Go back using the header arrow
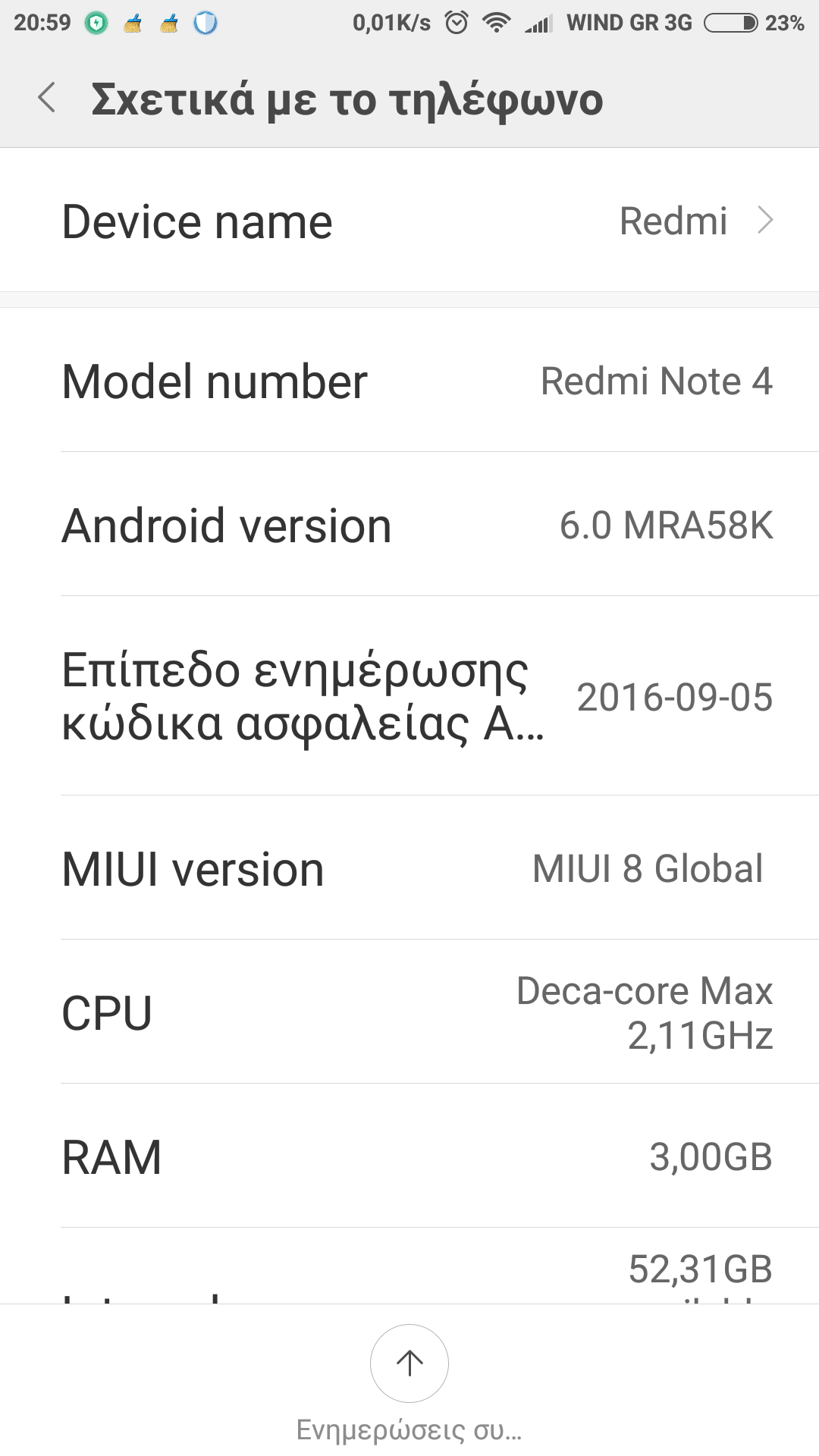The width and height of the screenshot is (819, 1456). tap(47, 99)
